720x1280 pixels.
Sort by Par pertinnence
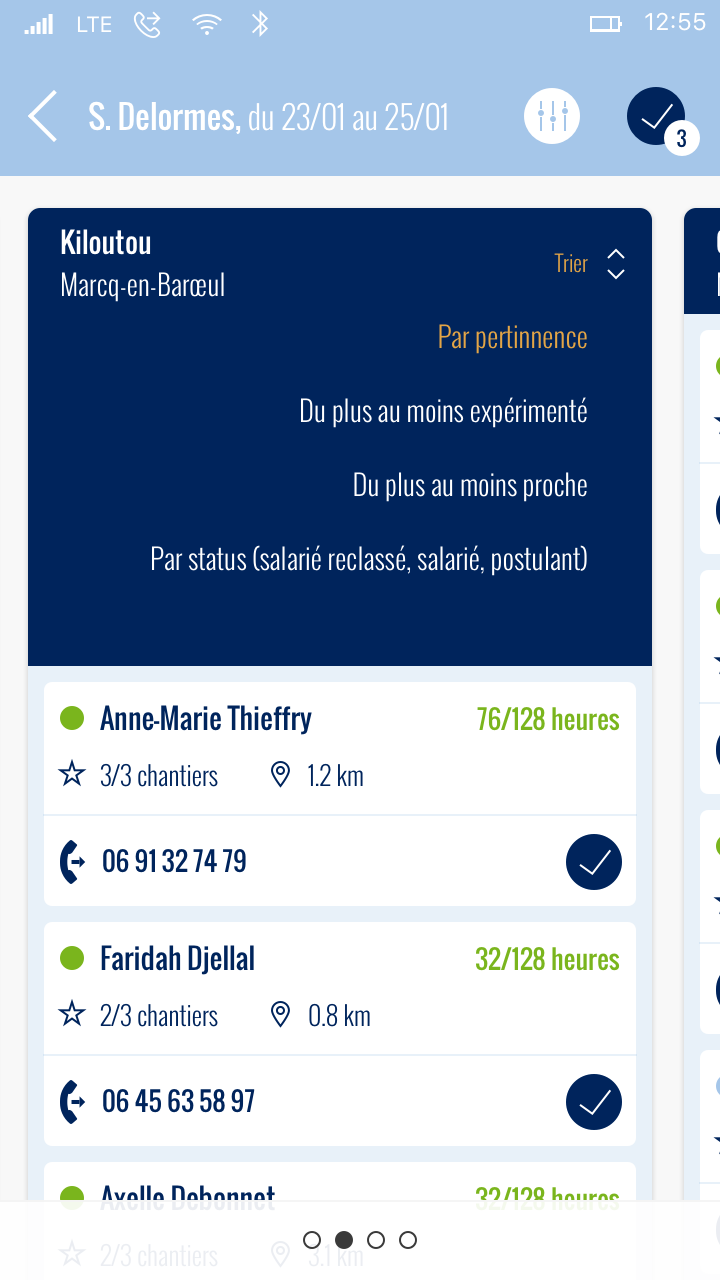click(x=512, y=337)
